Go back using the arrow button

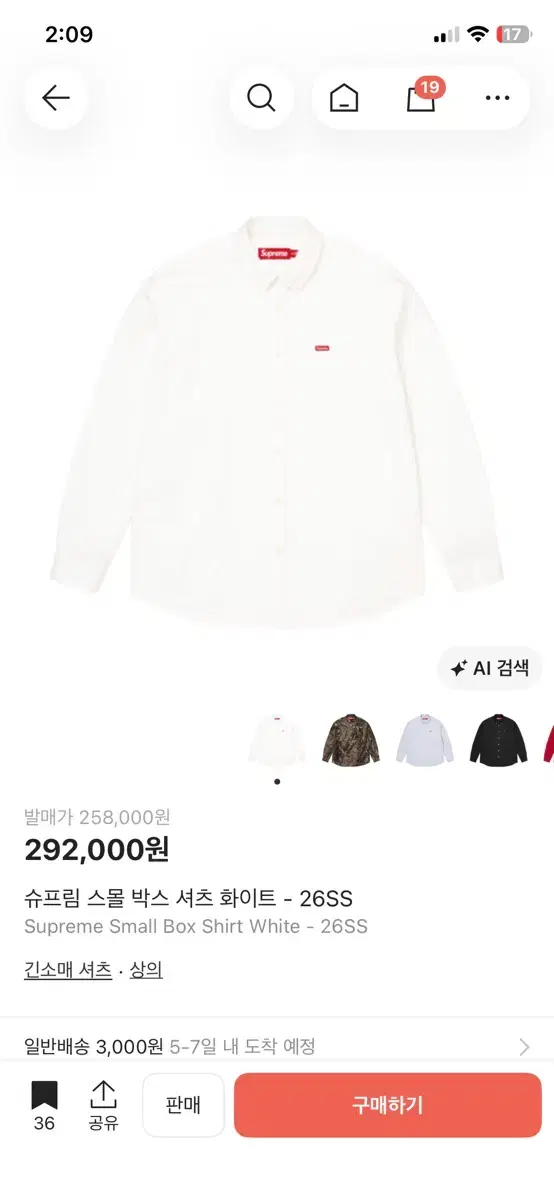pos(56,97)
